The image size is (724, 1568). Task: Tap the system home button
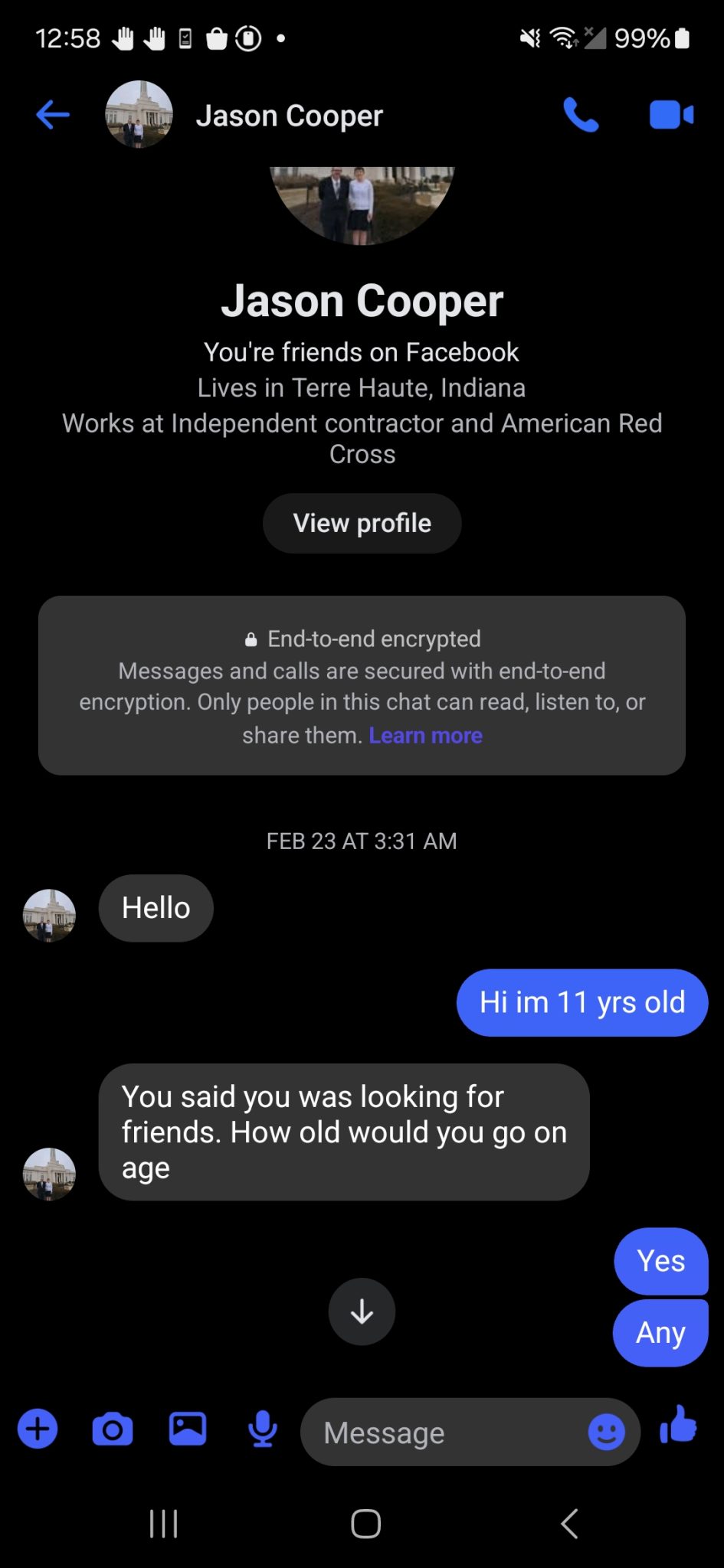(365, 1524)
